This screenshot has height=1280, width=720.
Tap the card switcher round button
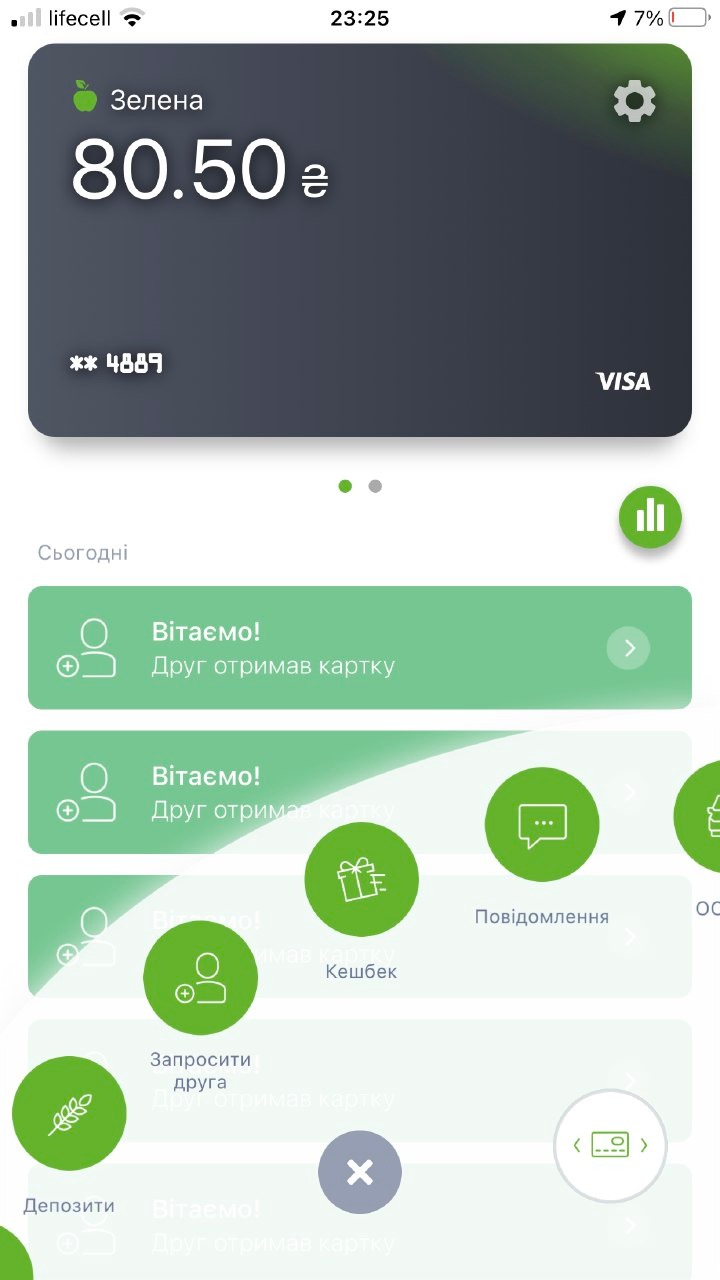(611, 1145)
